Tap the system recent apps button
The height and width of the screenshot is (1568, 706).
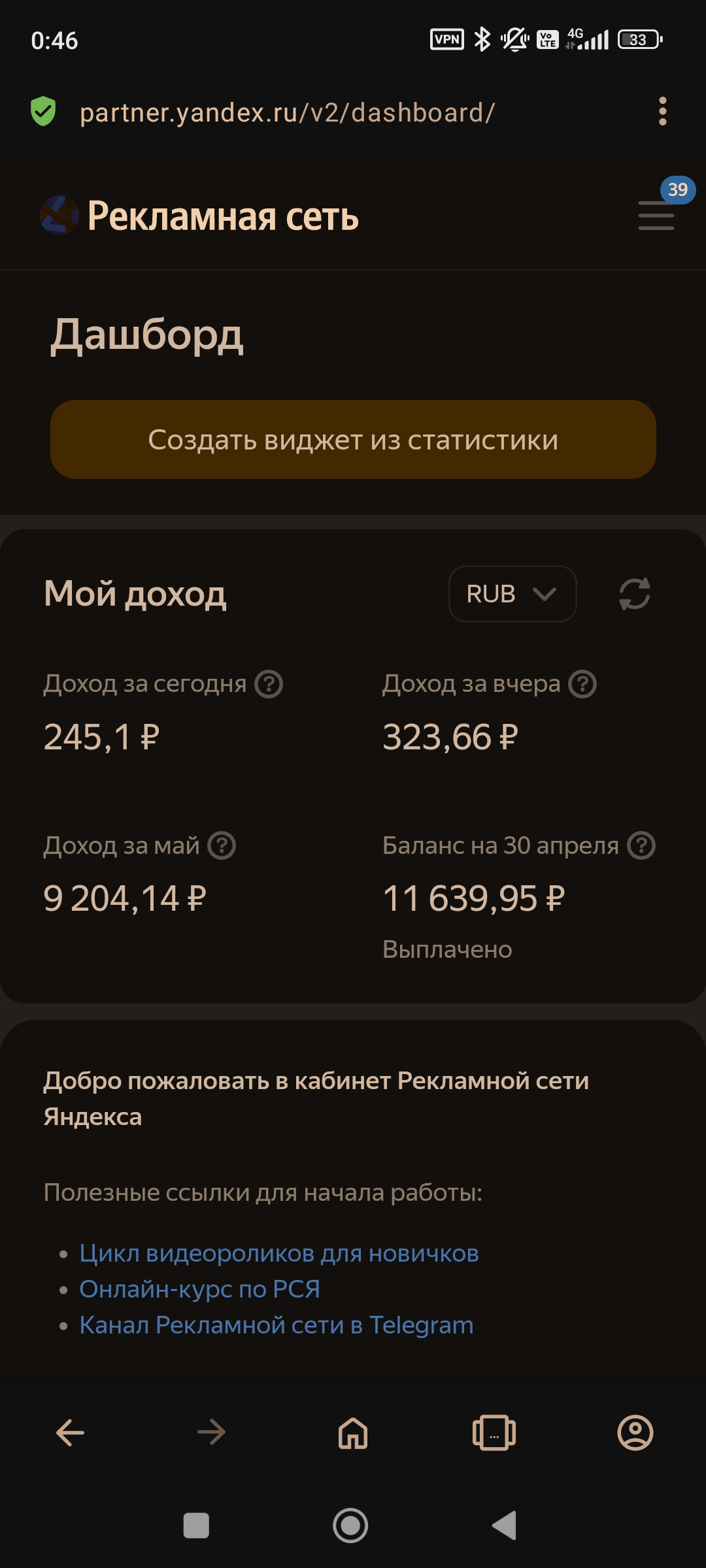pos(196,1526)
